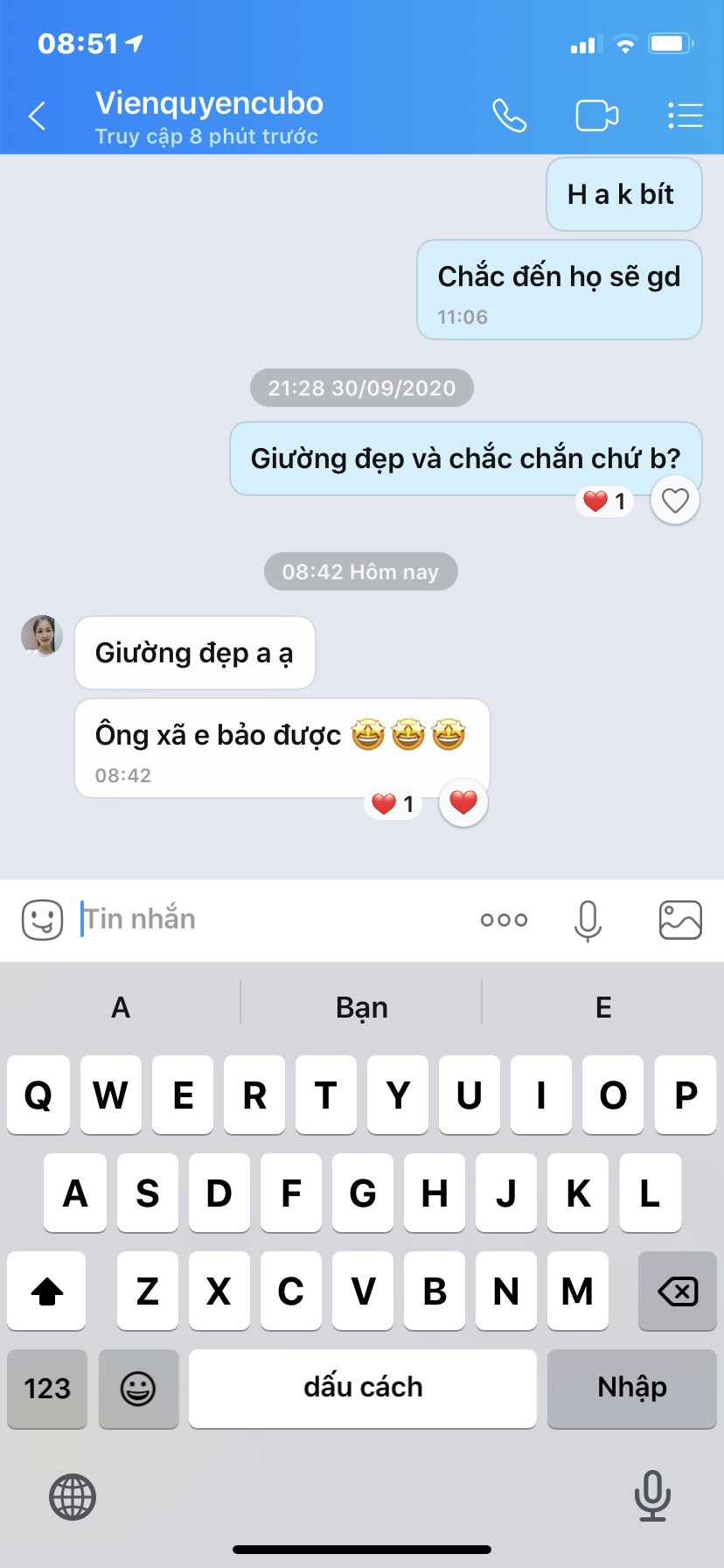Viewport: 724px width, 1568px height.
Task: Select the 'A' keyboard suggestion
Action: pos(121,1007)
